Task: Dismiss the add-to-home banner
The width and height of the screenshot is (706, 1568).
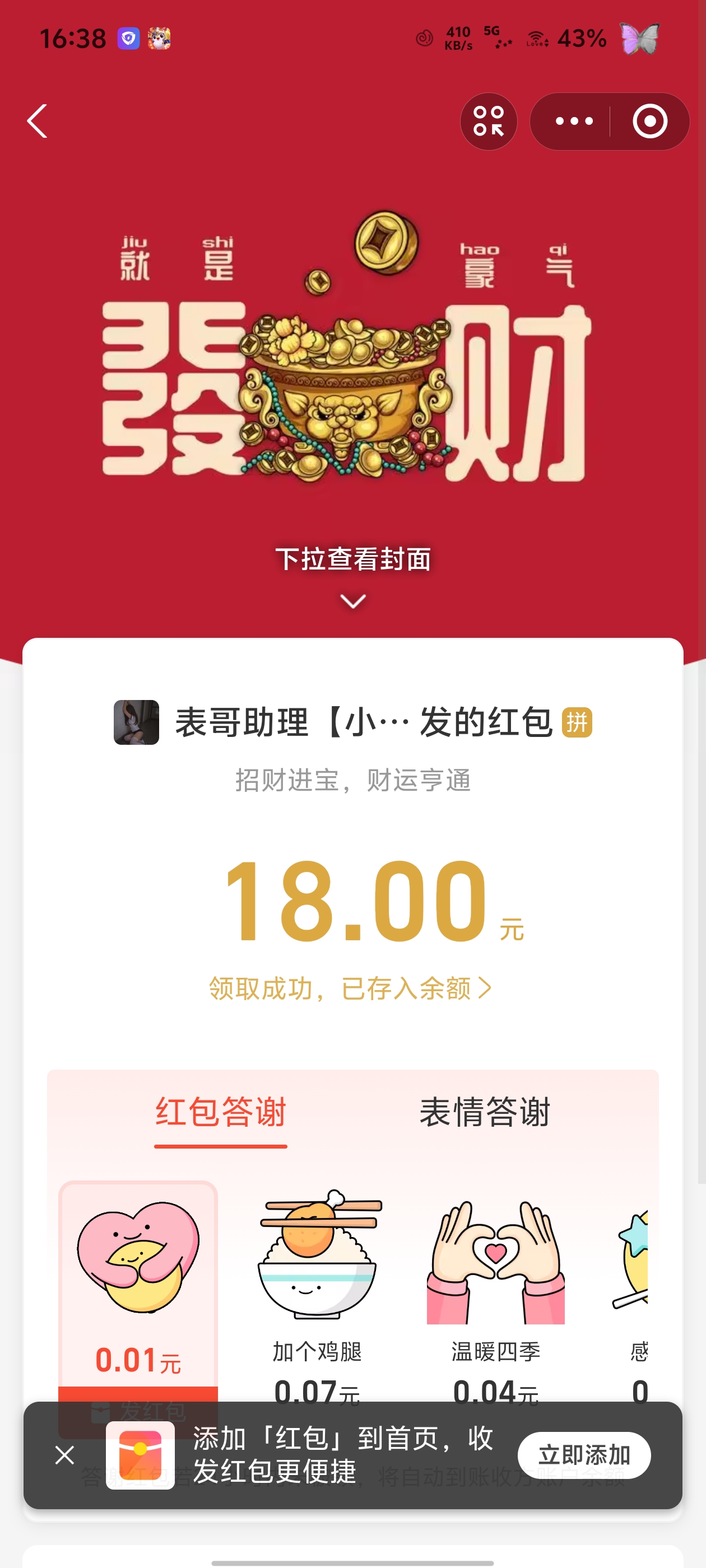Action: (x=64, y=1455)
